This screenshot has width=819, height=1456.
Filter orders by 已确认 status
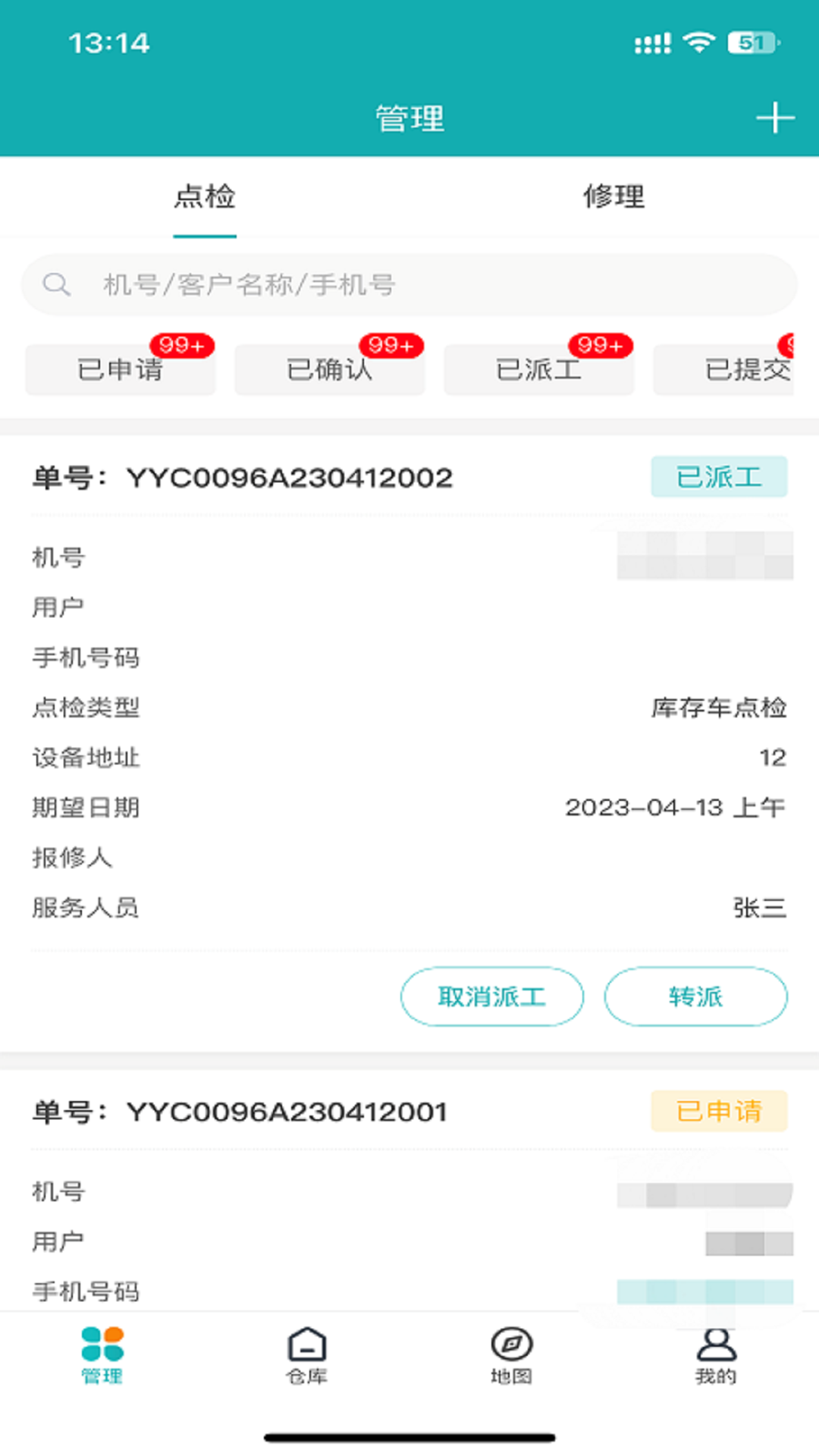click(x=330, y=369)
